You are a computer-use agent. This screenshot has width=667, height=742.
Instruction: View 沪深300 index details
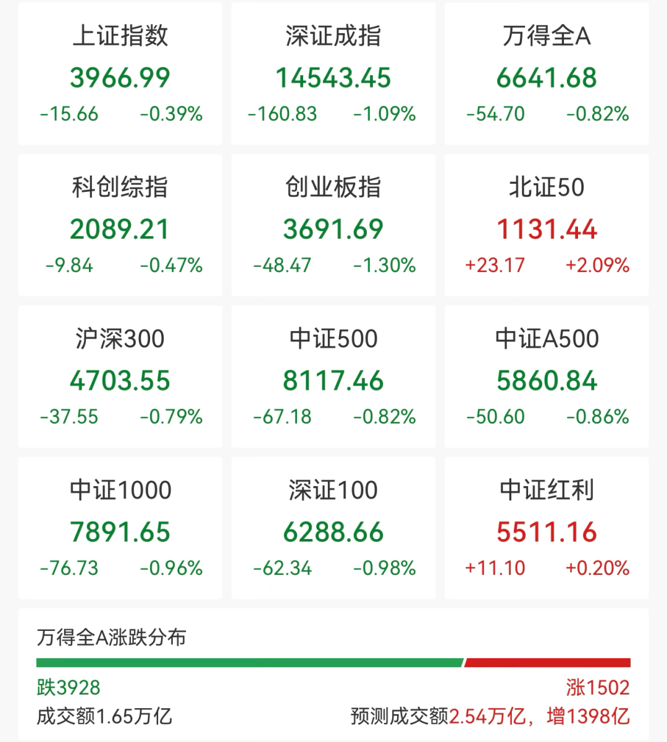click(x=120, y=377)
